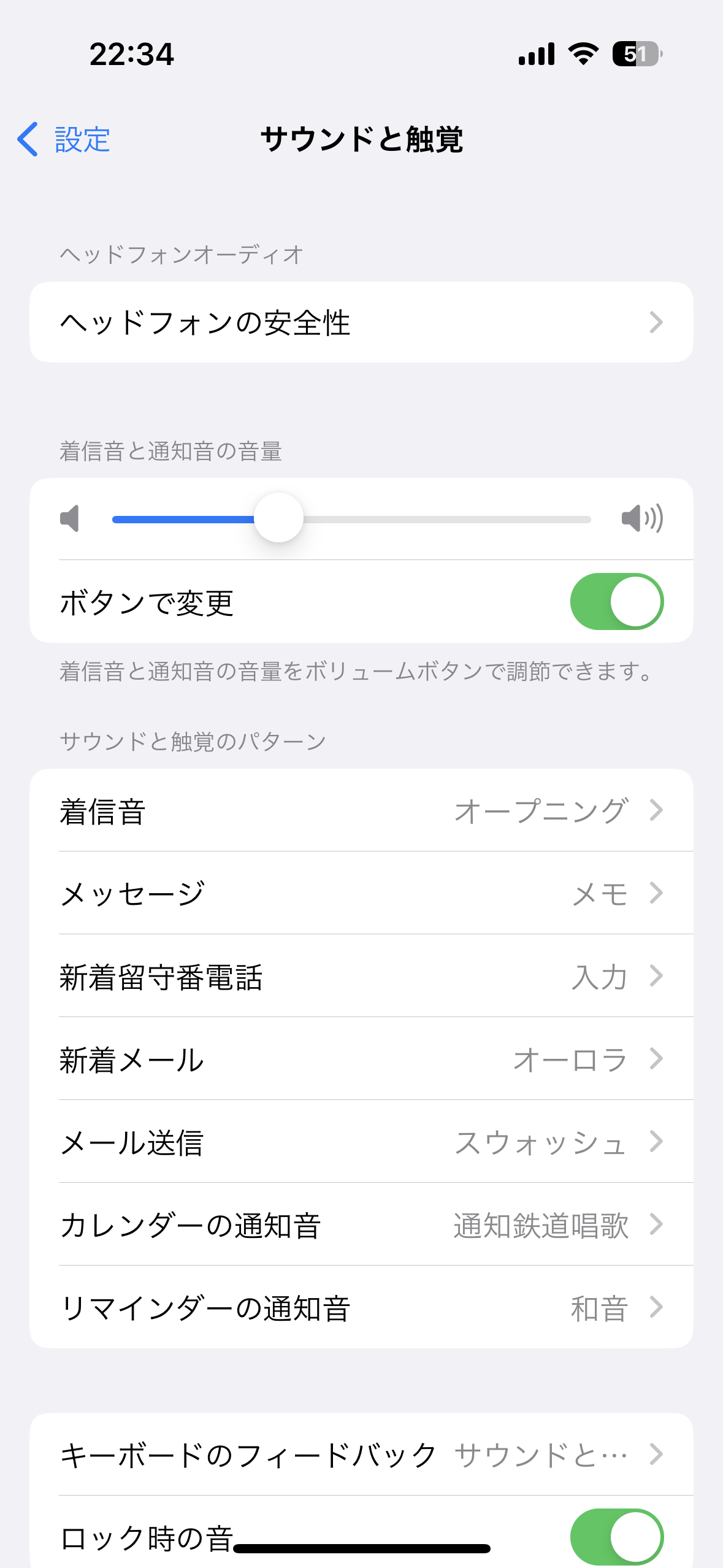Go back to 設定
This screenshot has width=723, height=1568.
pyautogui.click(x=64, y=139)
